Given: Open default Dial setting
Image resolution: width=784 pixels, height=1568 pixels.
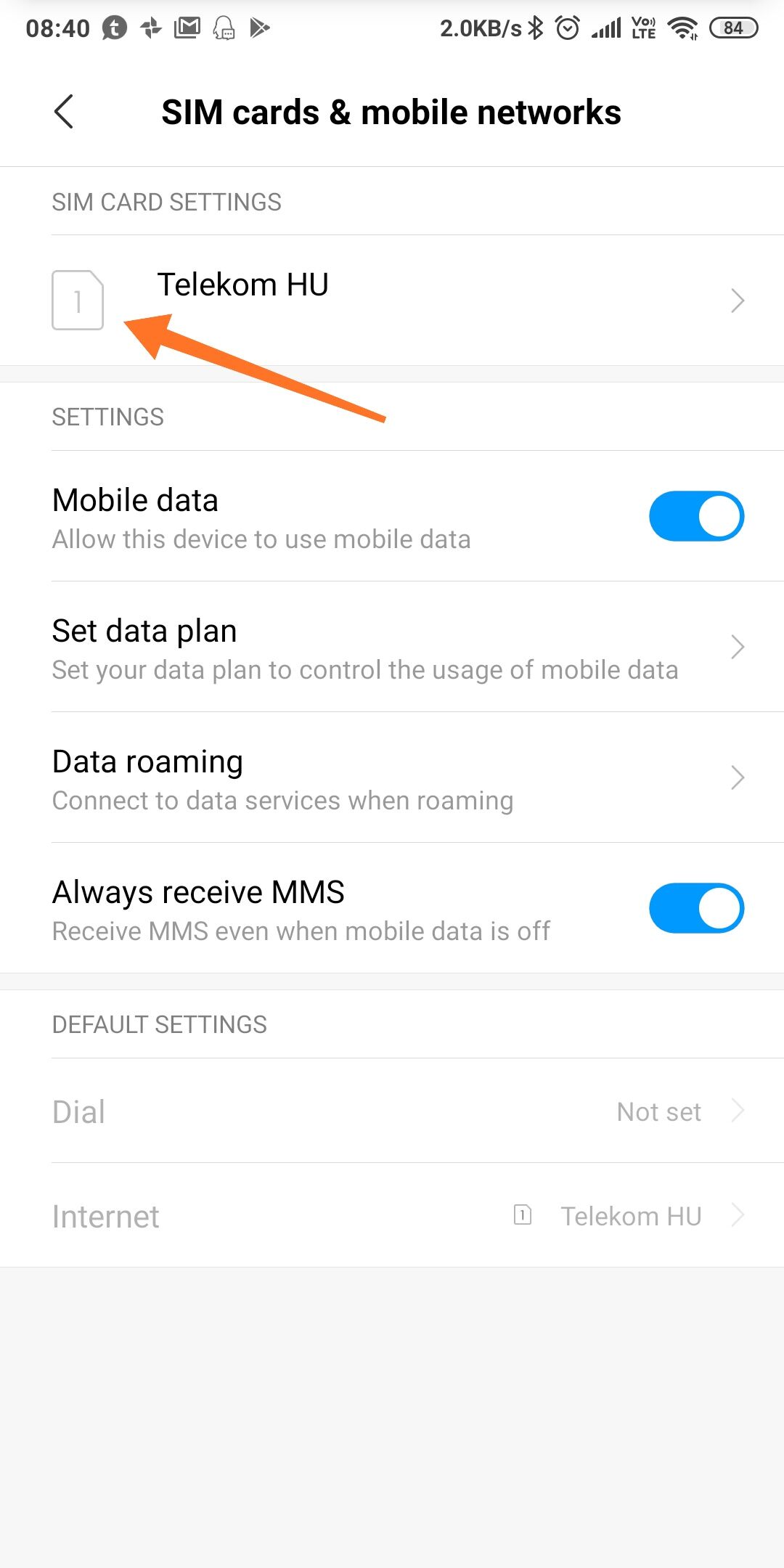Looking at the screenshot, I should point(392,1111).
